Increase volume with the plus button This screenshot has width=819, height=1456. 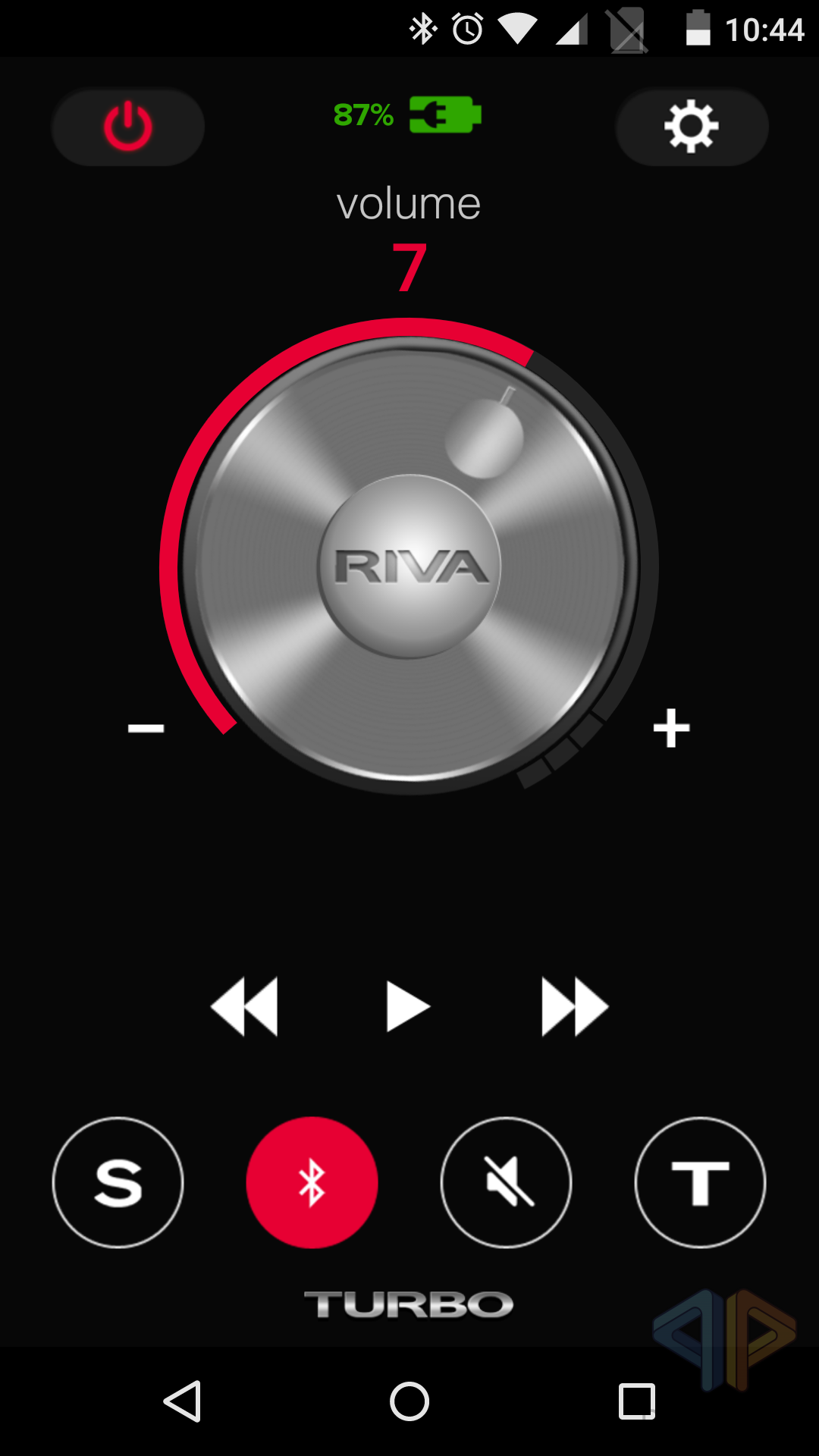pos(671,729)
